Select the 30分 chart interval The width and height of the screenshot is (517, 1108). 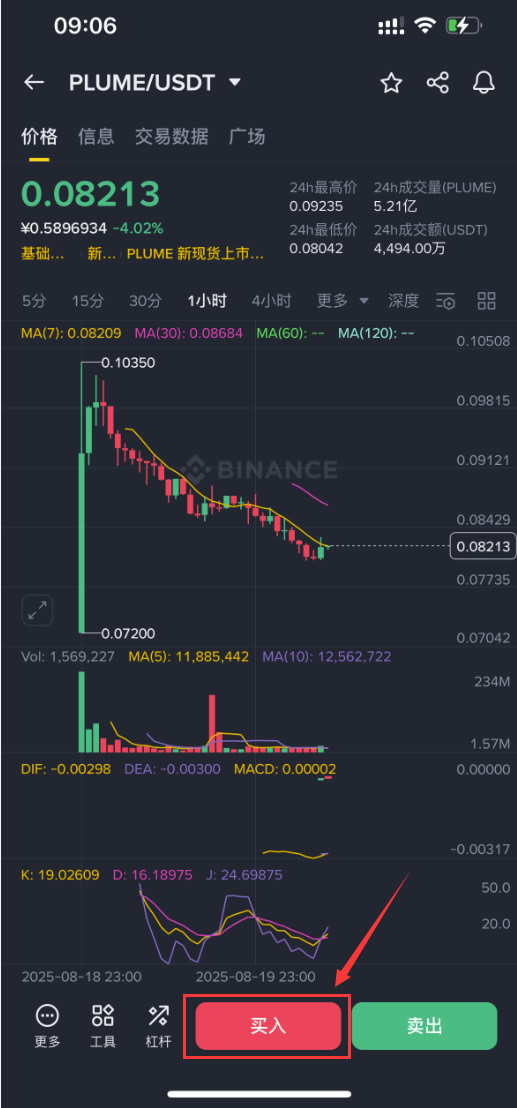[145, 301]
